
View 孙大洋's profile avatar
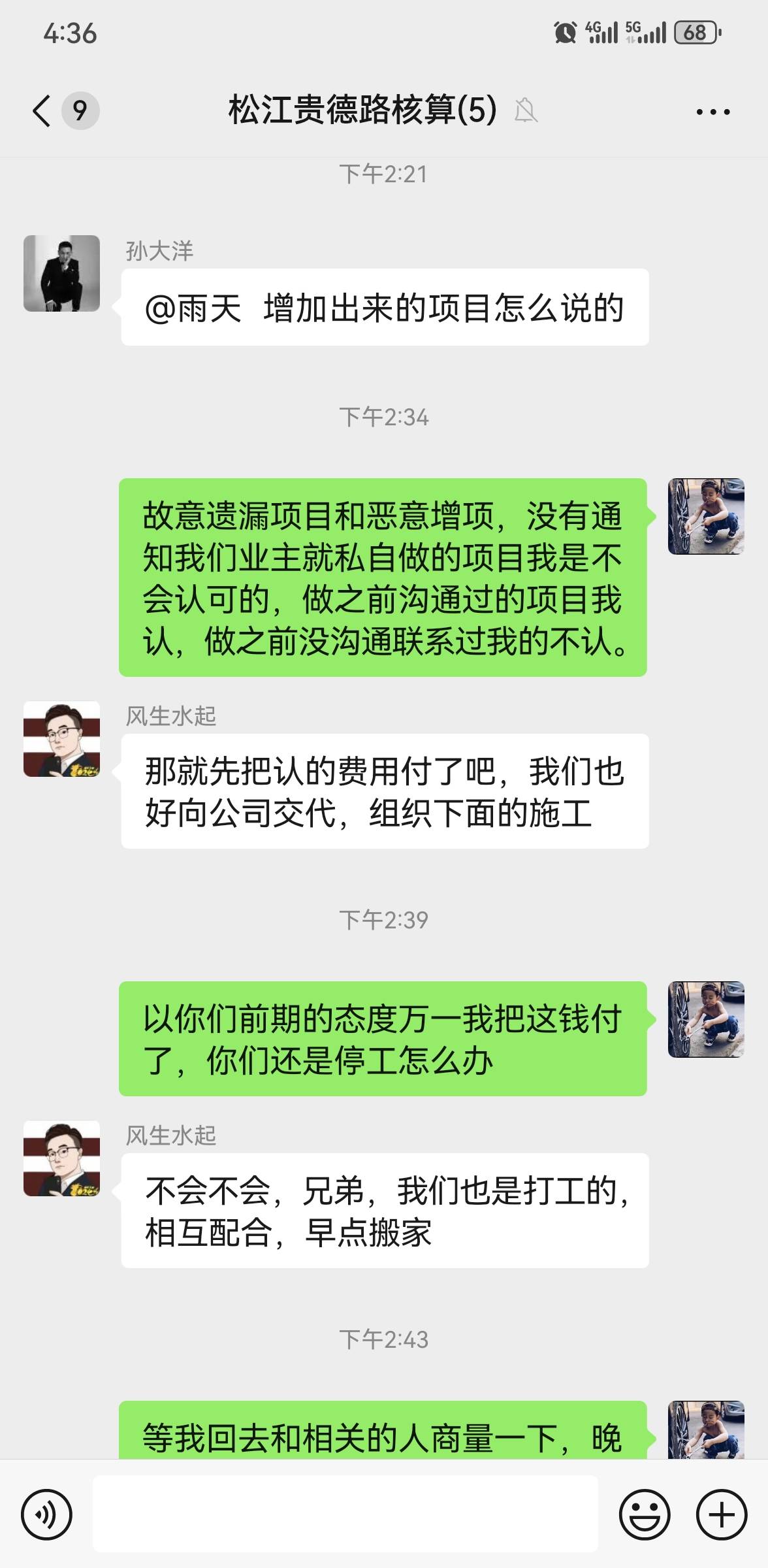click(x=61, y=273)
